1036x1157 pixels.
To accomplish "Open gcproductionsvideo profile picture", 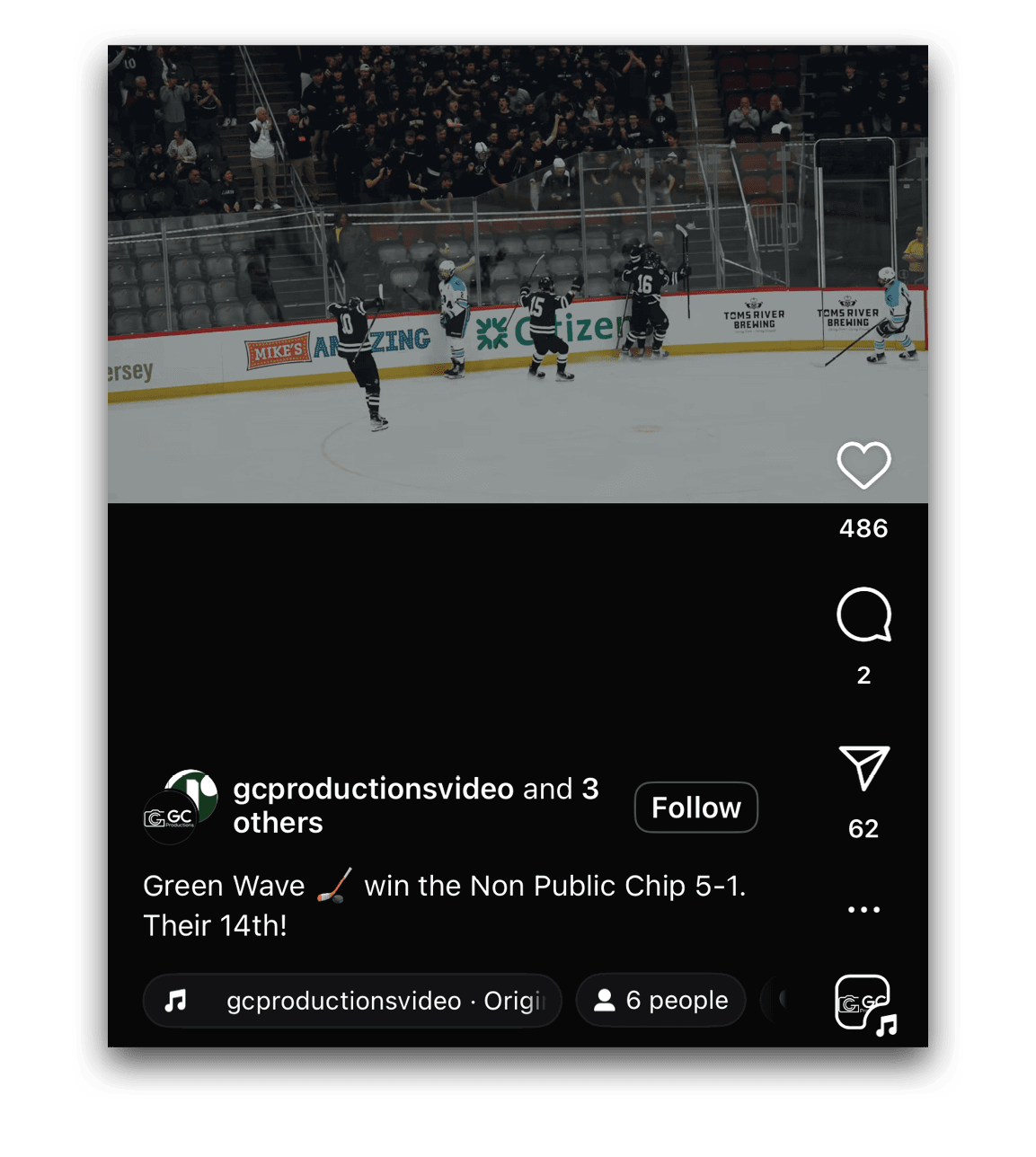I will (x=179, y=807).
